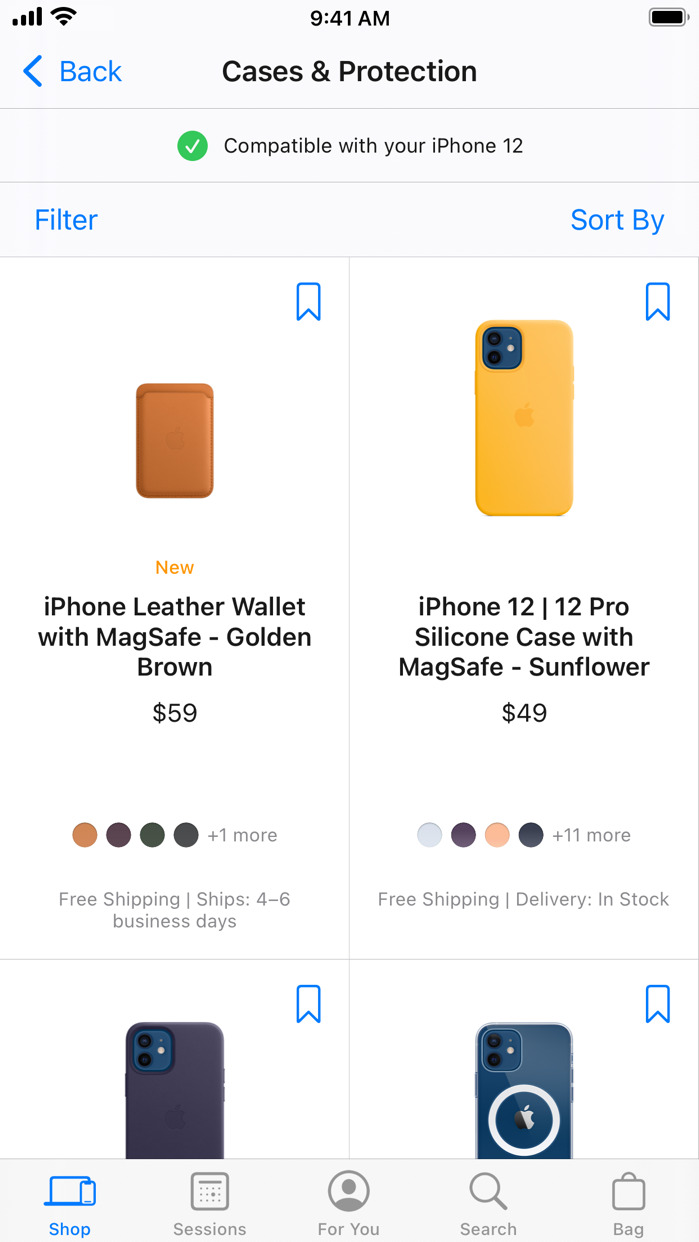Viewport: 699px width, 1242px height.
Task: Bookmark the dark purple leather case
Action: (308, 1004)
